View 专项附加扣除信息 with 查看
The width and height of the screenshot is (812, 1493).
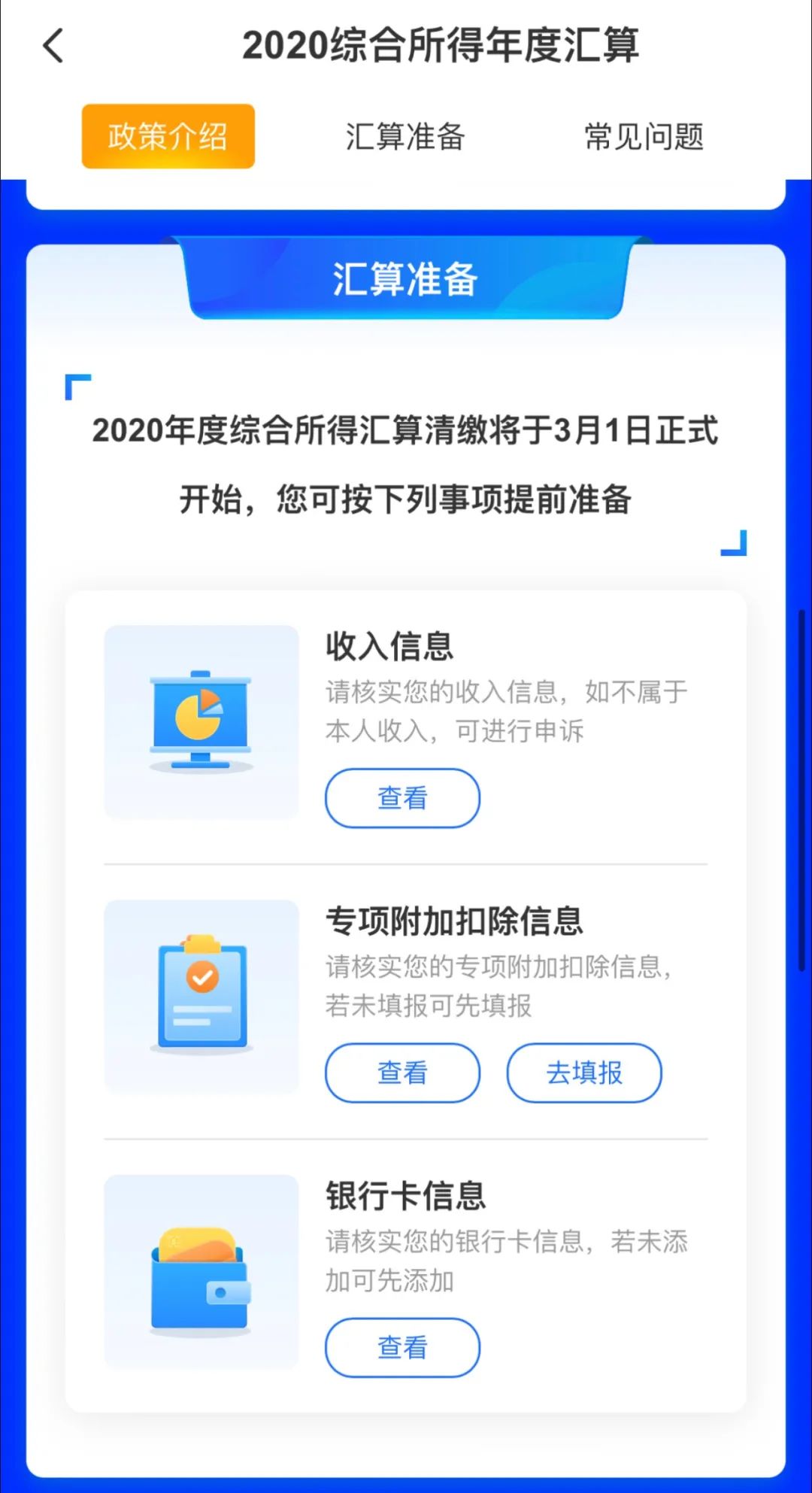pyautogui.click(x=402, y=1073)
